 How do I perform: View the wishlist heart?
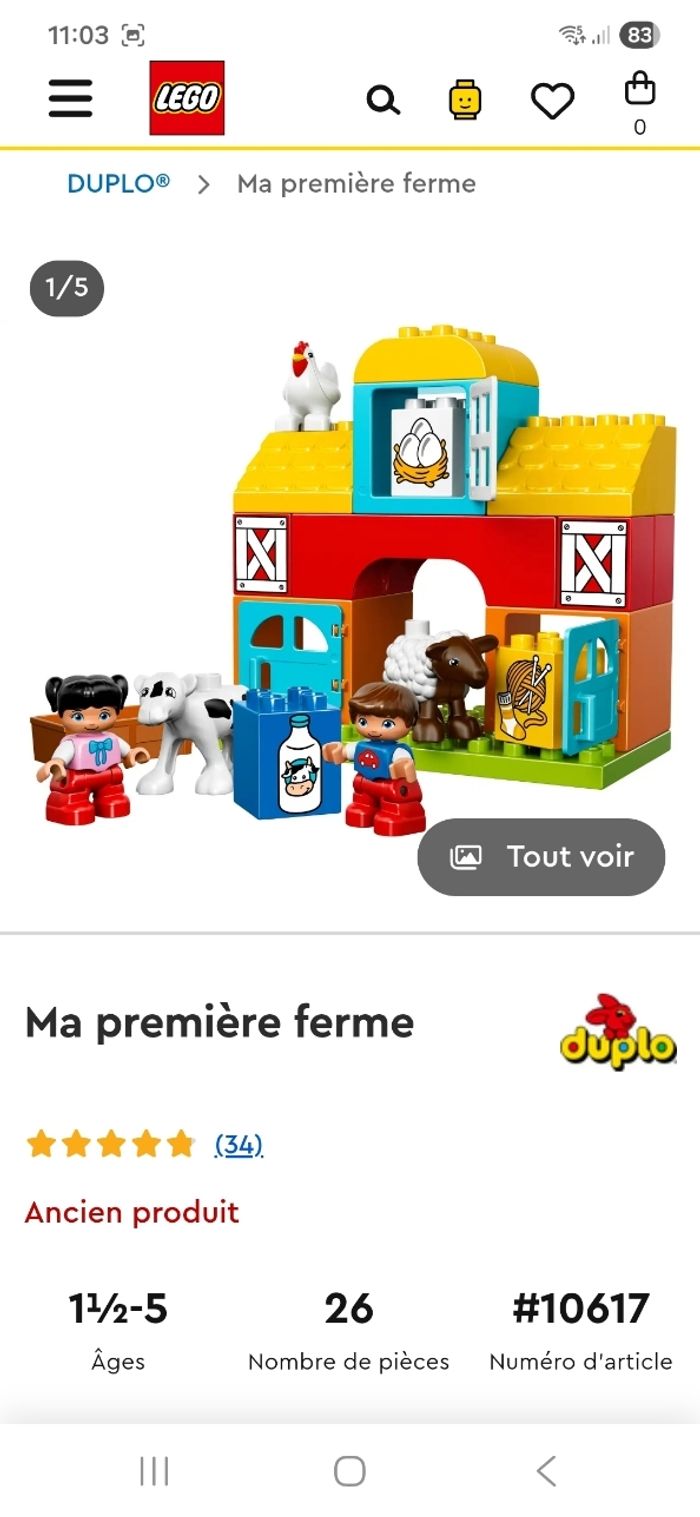[x=552, y=100]
